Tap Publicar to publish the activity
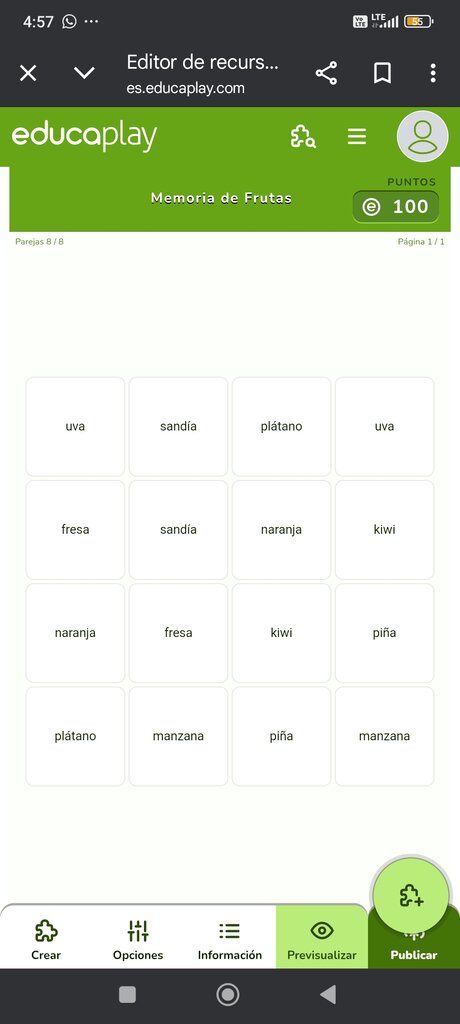Screen dimensions: 460x1024 (414, 954)
